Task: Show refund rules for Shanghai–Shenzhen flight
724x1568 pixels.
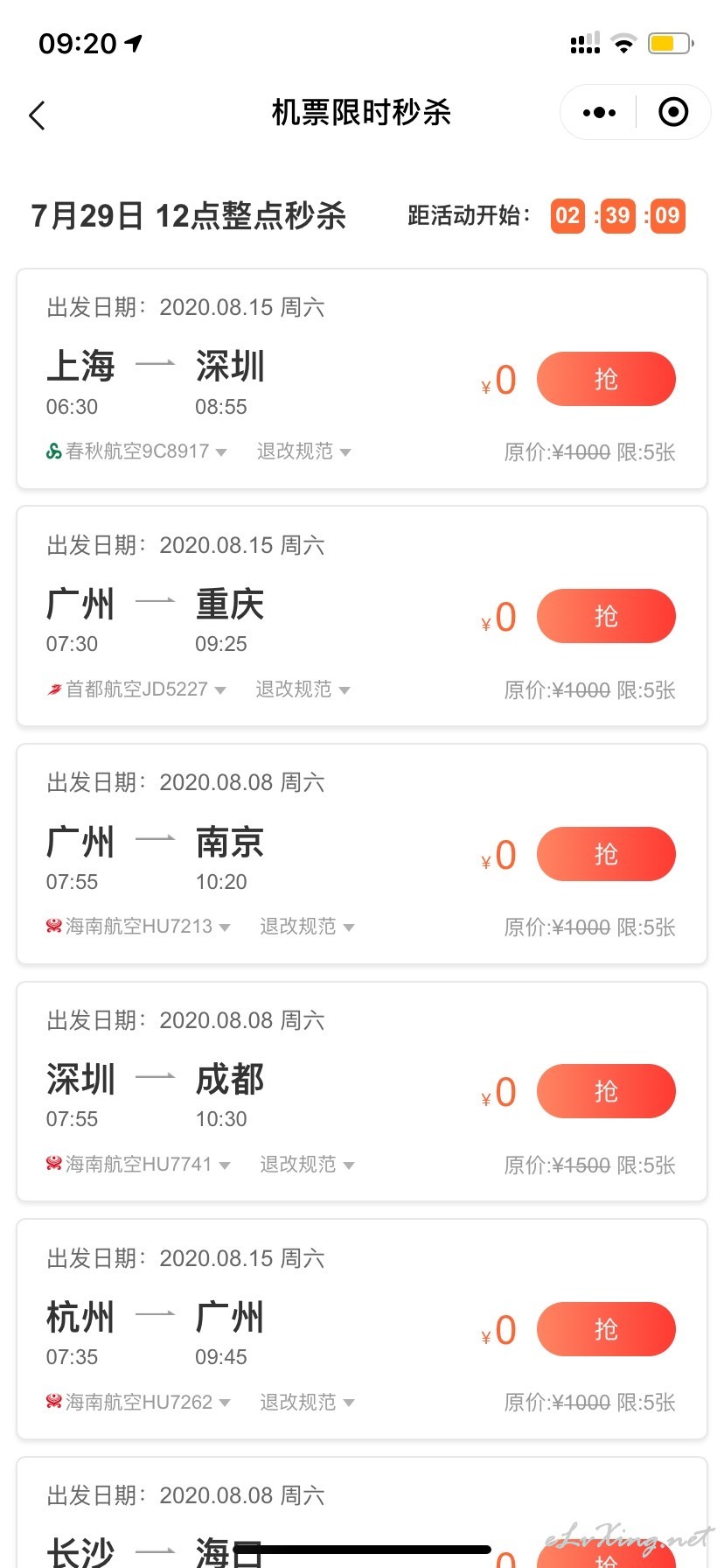Action: click(303, 451)
